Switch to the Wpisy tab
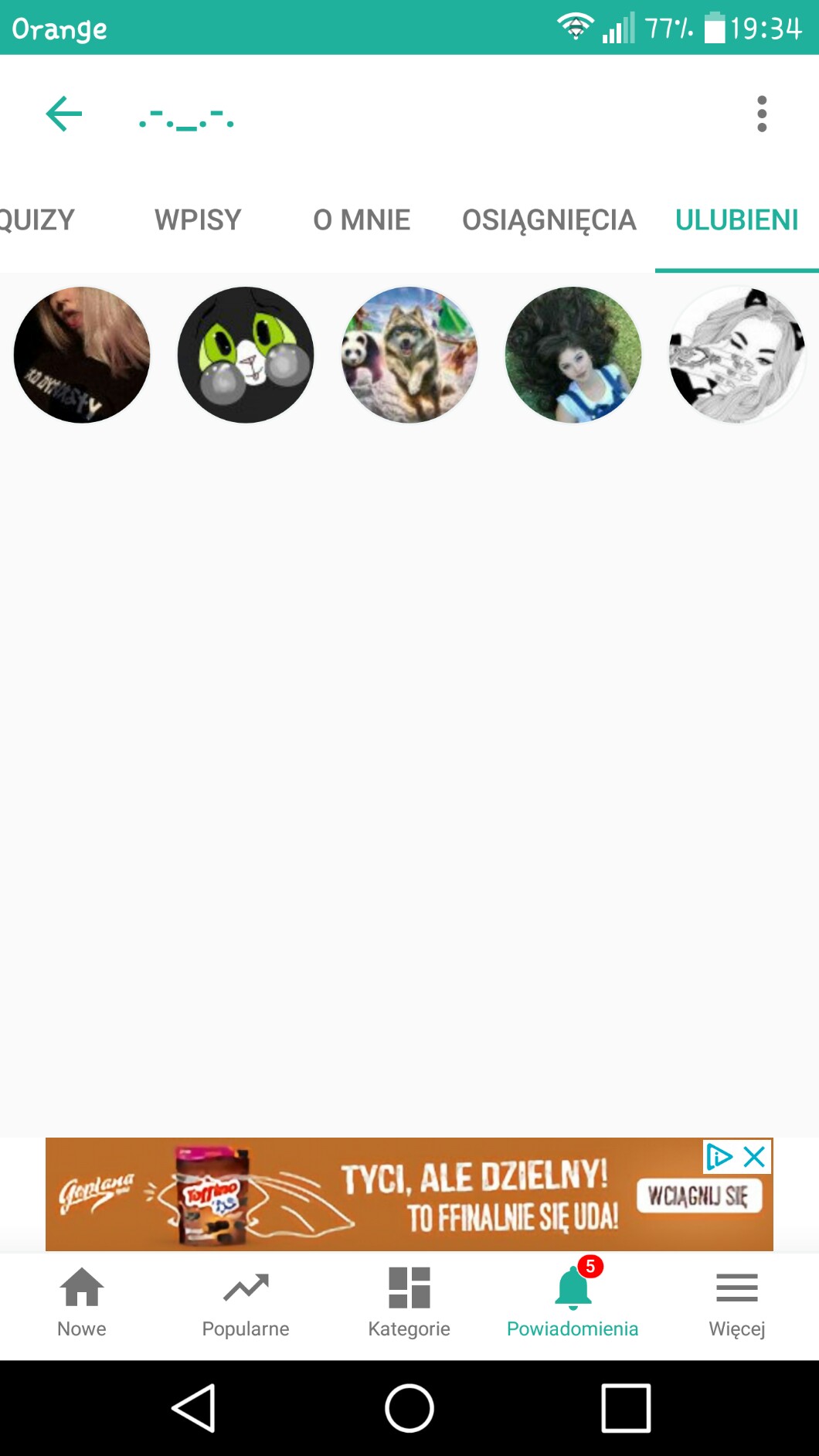 [x=198, y=220]
